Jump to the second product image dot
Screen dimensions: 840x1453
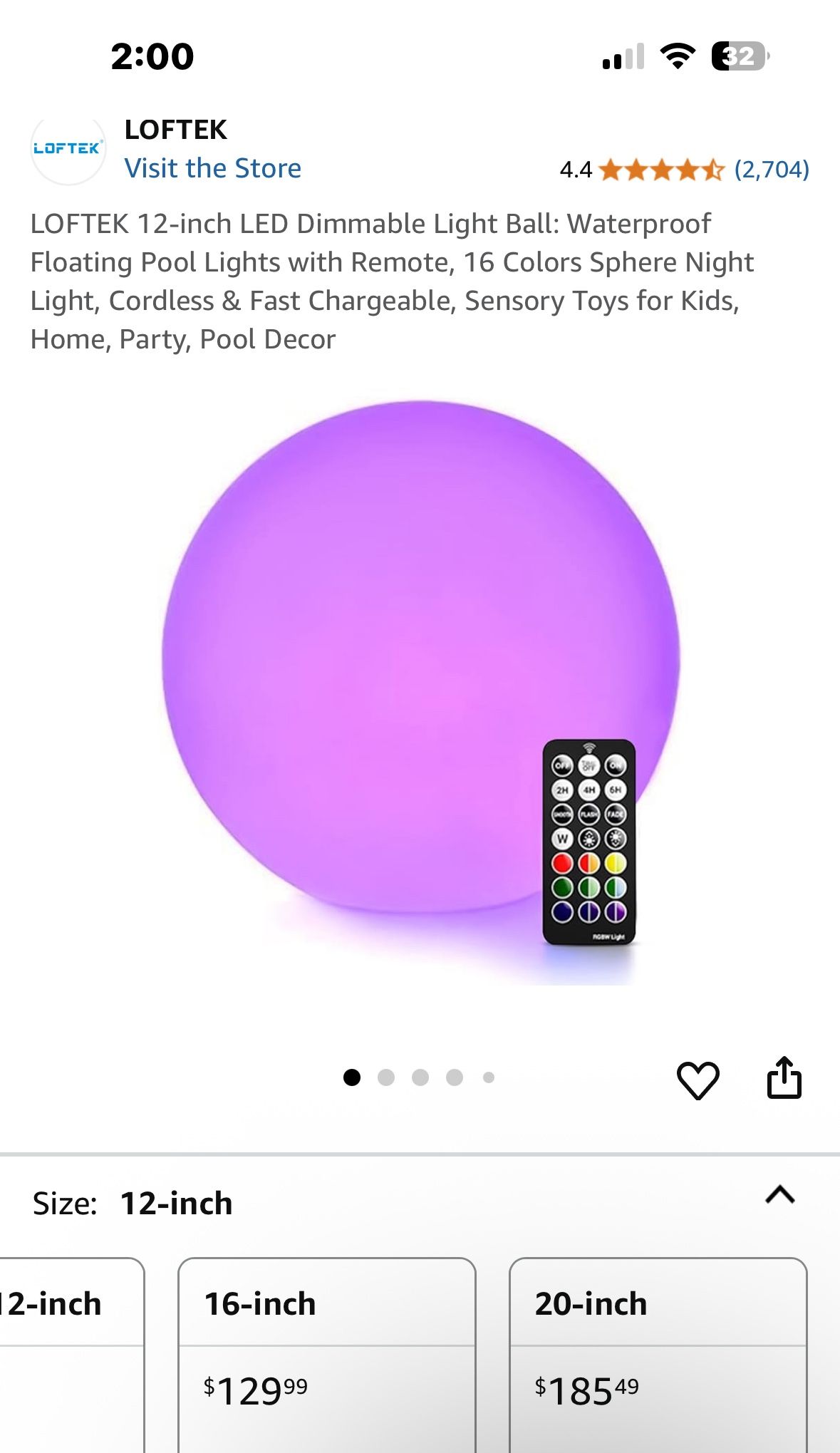pyautogui.click(x=386, y=1077)
